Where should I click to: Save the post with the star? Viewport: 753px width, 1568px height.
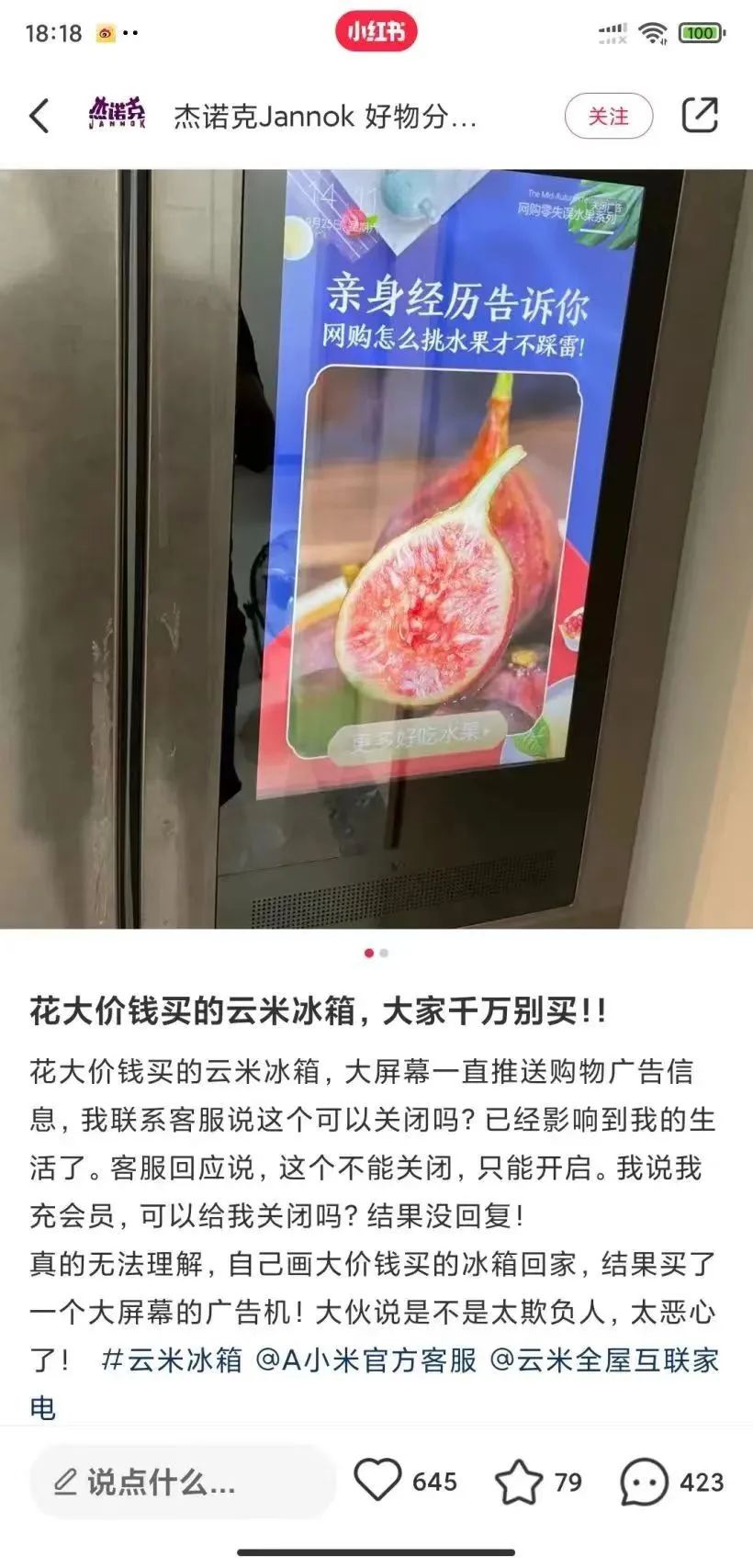pos(519,1482)
